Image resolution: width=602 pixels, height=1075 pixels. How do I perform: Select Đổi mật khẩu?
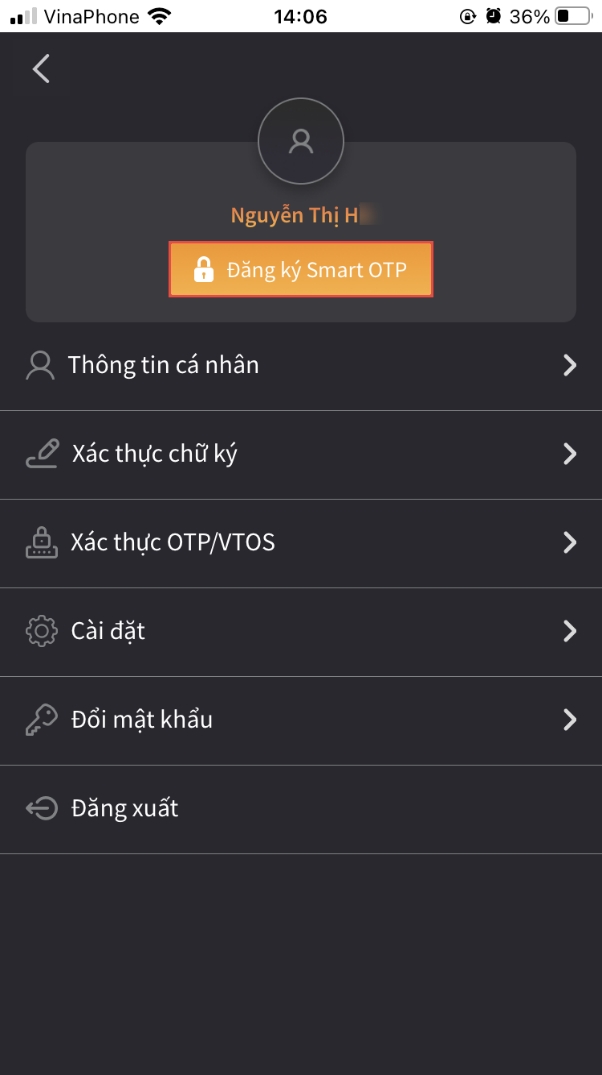(x=300, y=720)
